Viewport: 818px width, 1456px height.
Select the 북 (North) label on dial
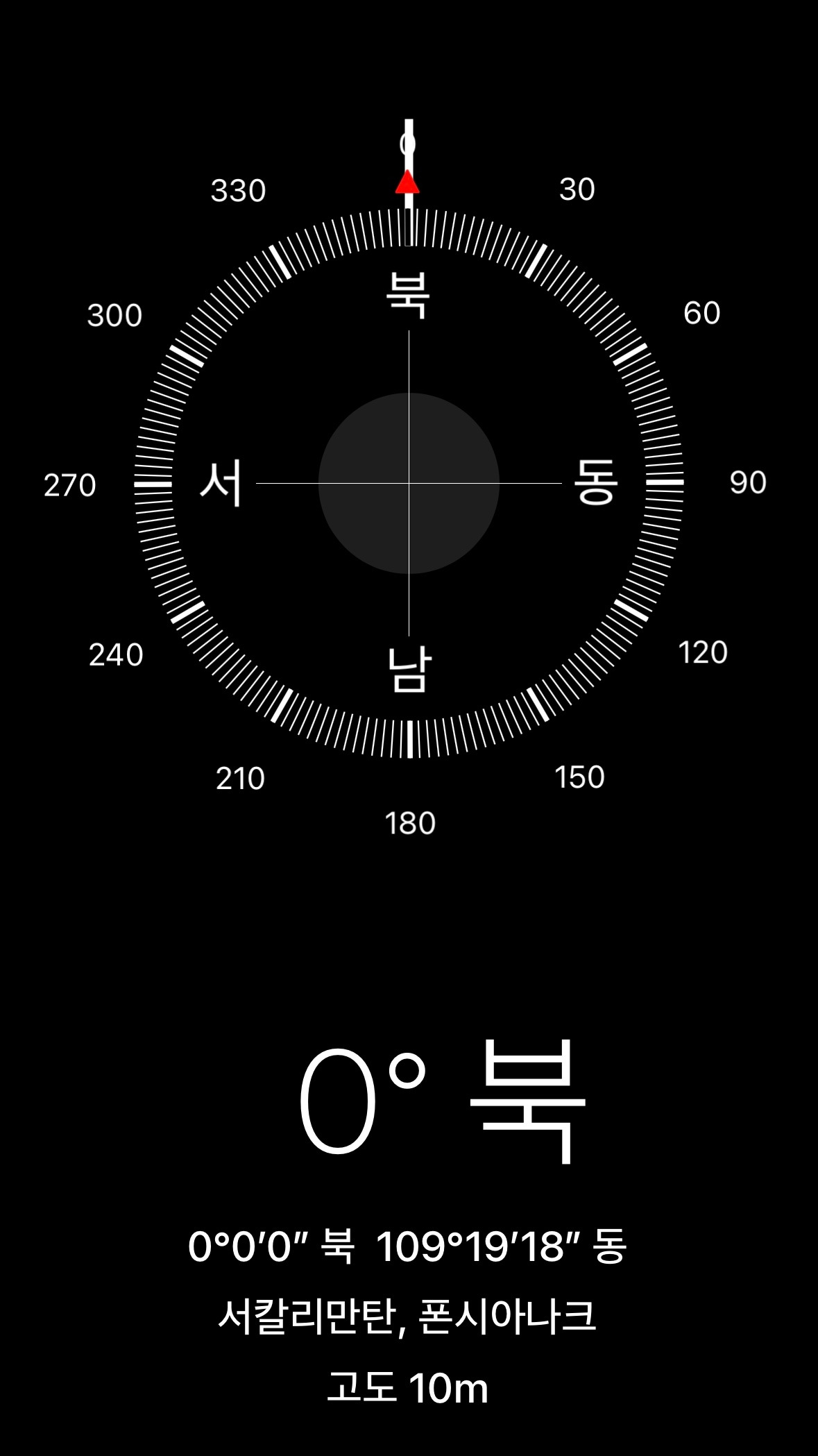tap(408, 294)
